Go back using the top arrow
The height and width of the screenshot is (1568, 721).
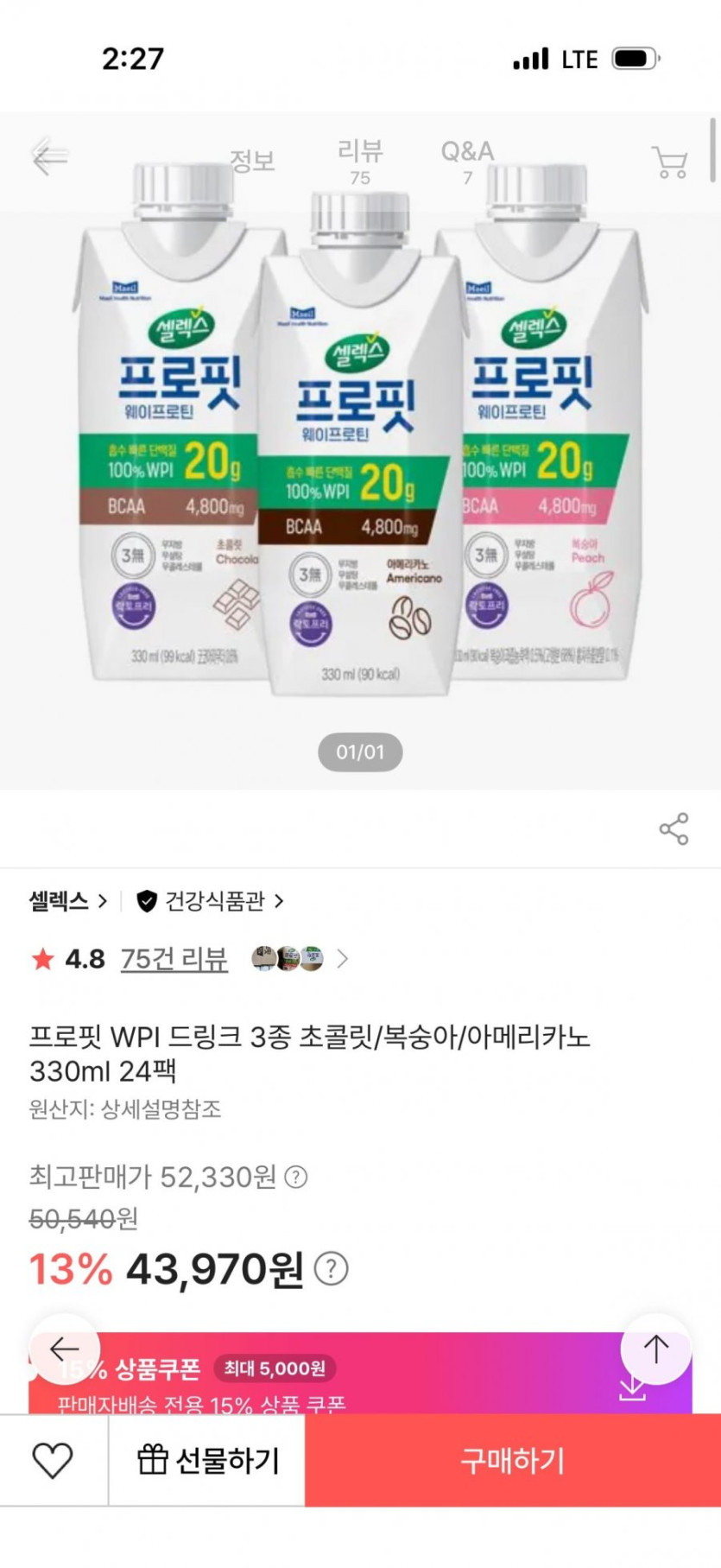pos(49,157)
